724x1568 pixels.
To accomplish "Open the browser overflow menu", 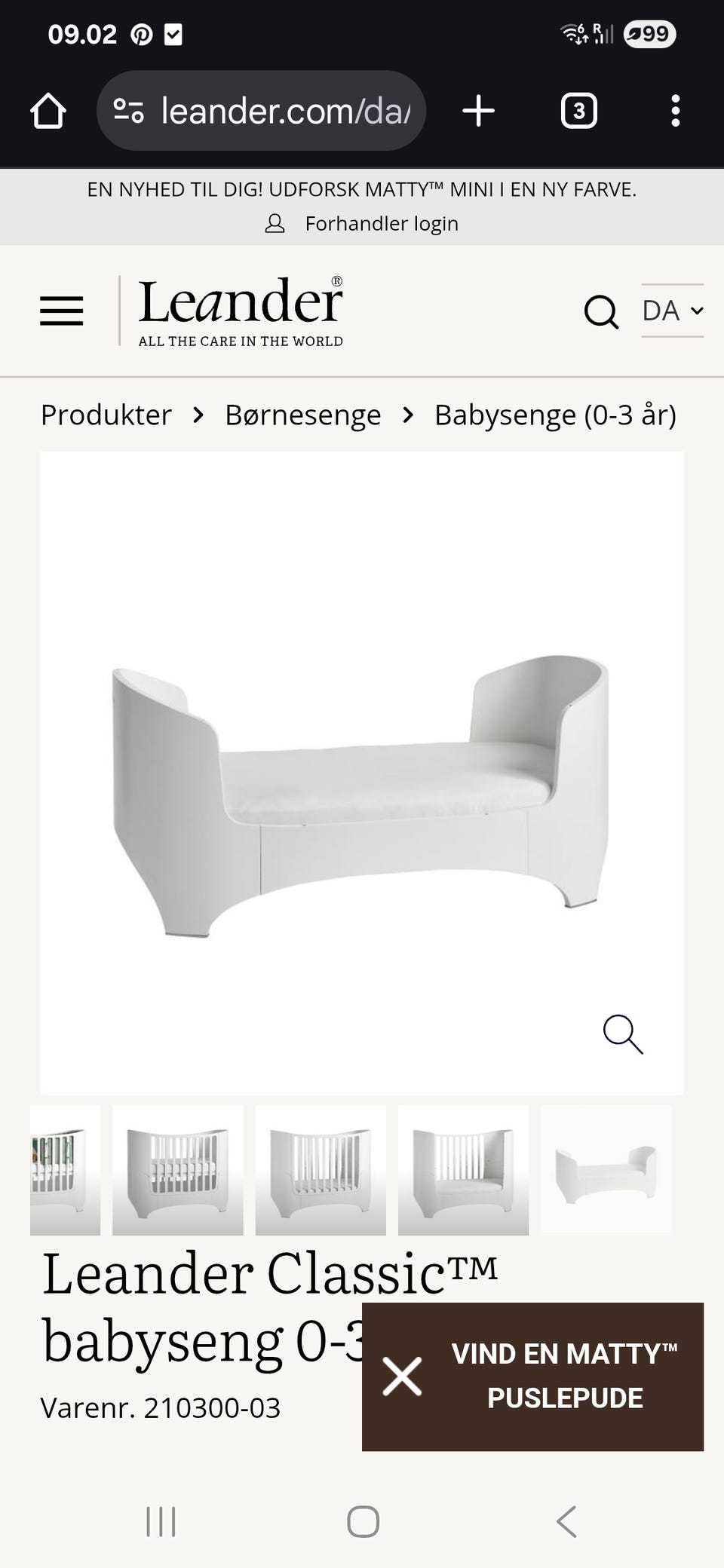I will point(675,112).
